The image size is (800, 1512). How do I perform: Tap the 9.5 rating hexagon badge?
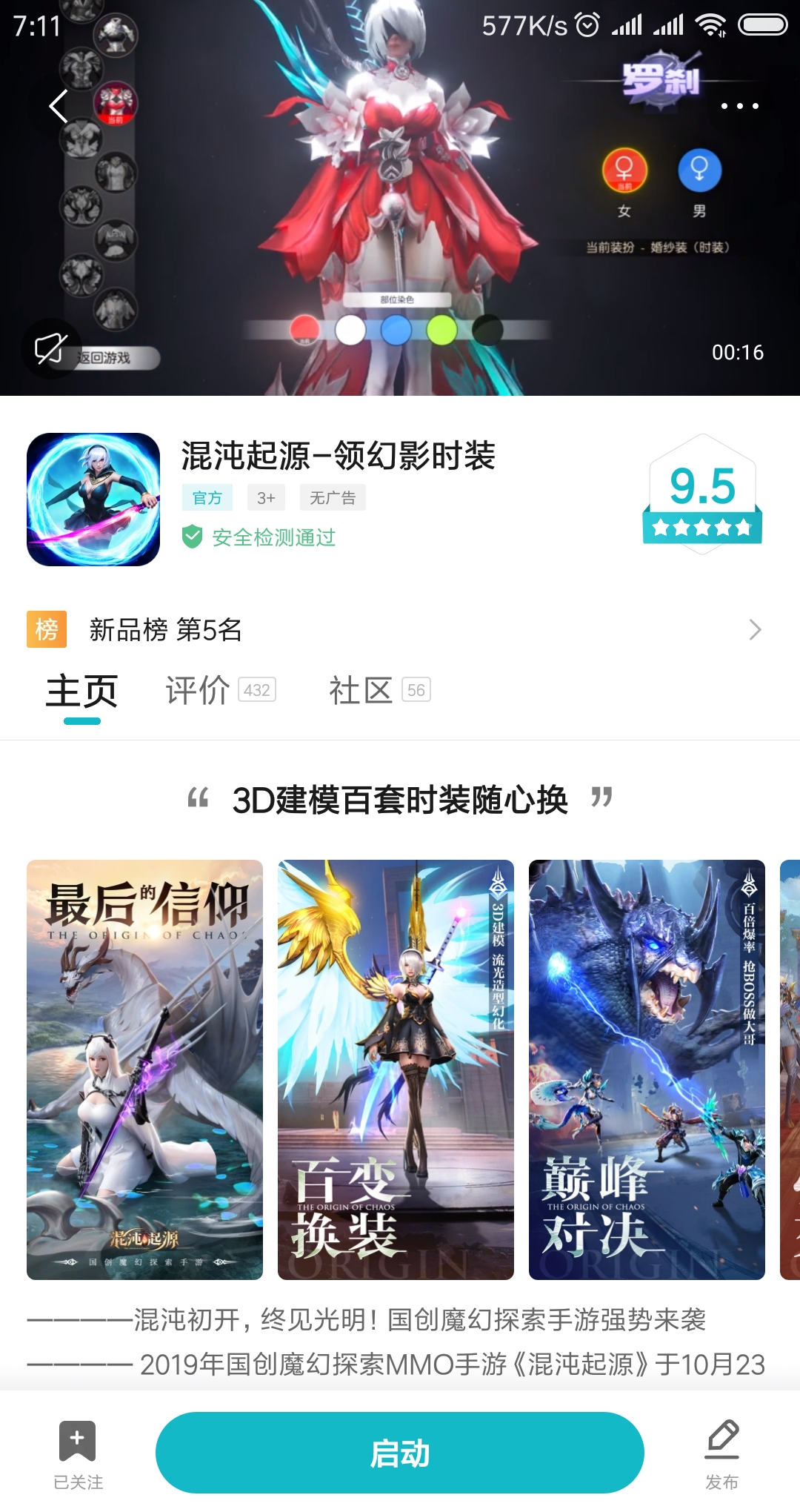pyautogui.click(x=701, y=489)
